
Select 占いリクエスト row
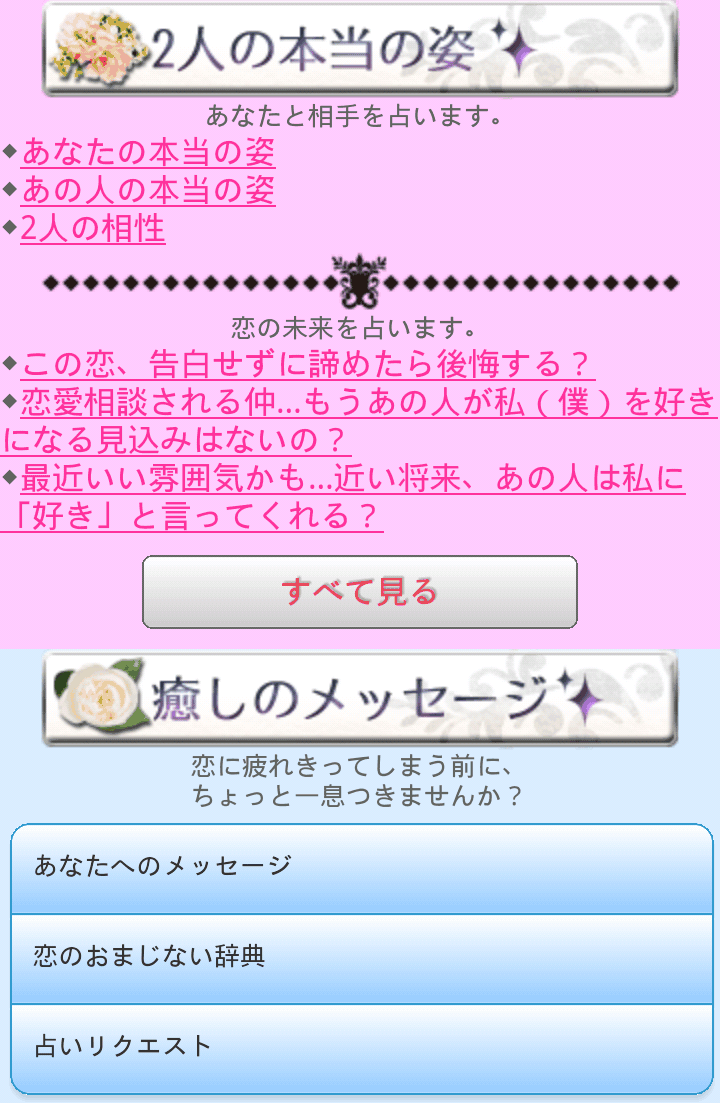361,1047
